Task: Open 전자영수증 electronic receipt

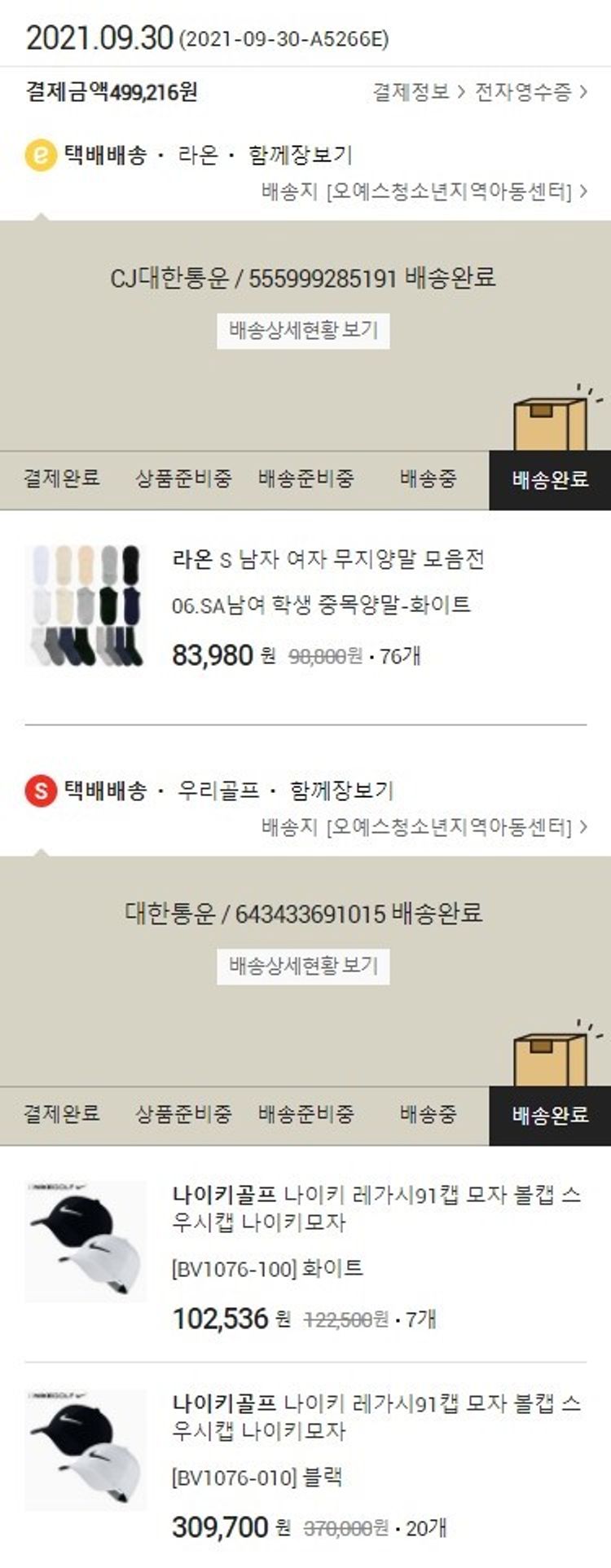Action: coord(530,91)
